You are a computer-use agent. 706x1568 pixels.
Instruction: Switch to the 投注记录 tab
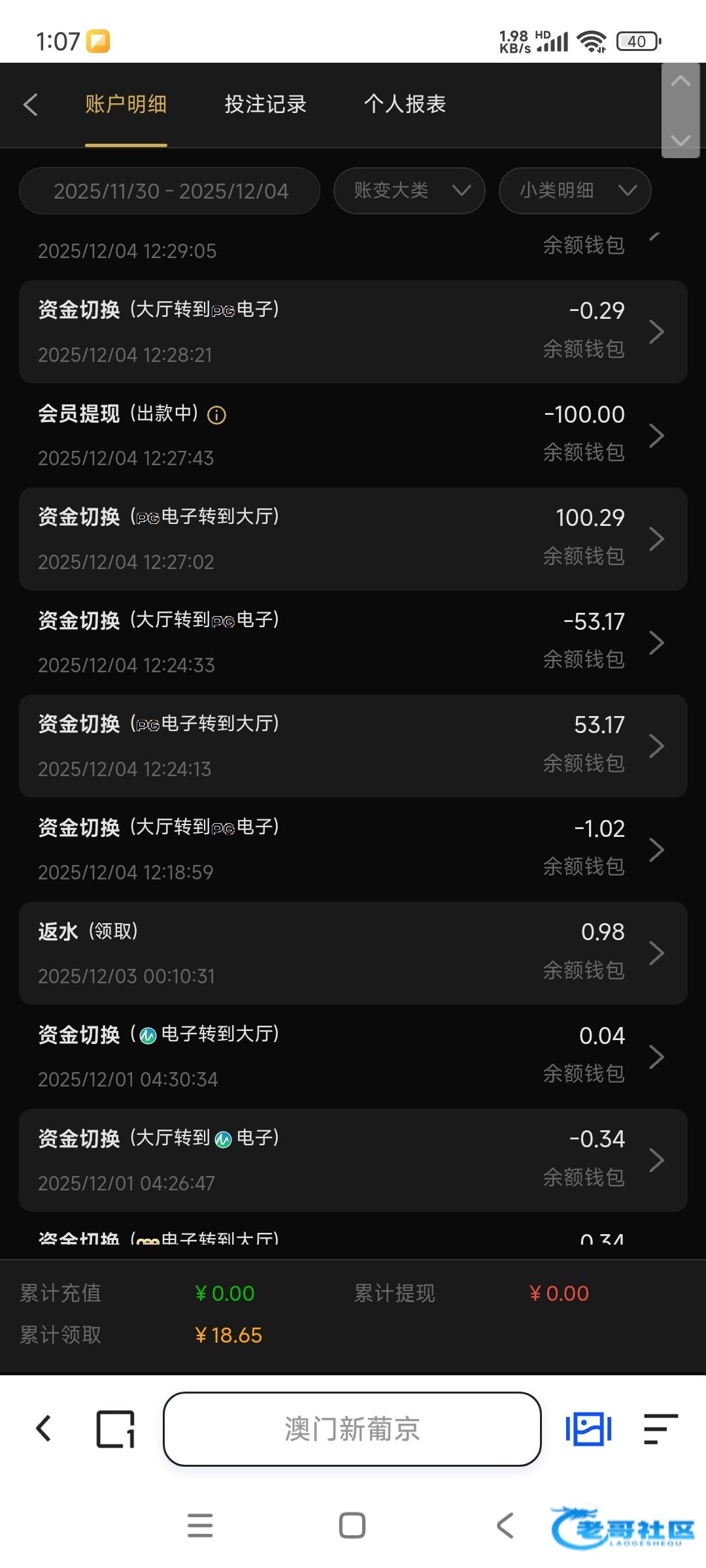tap(265, 105)
